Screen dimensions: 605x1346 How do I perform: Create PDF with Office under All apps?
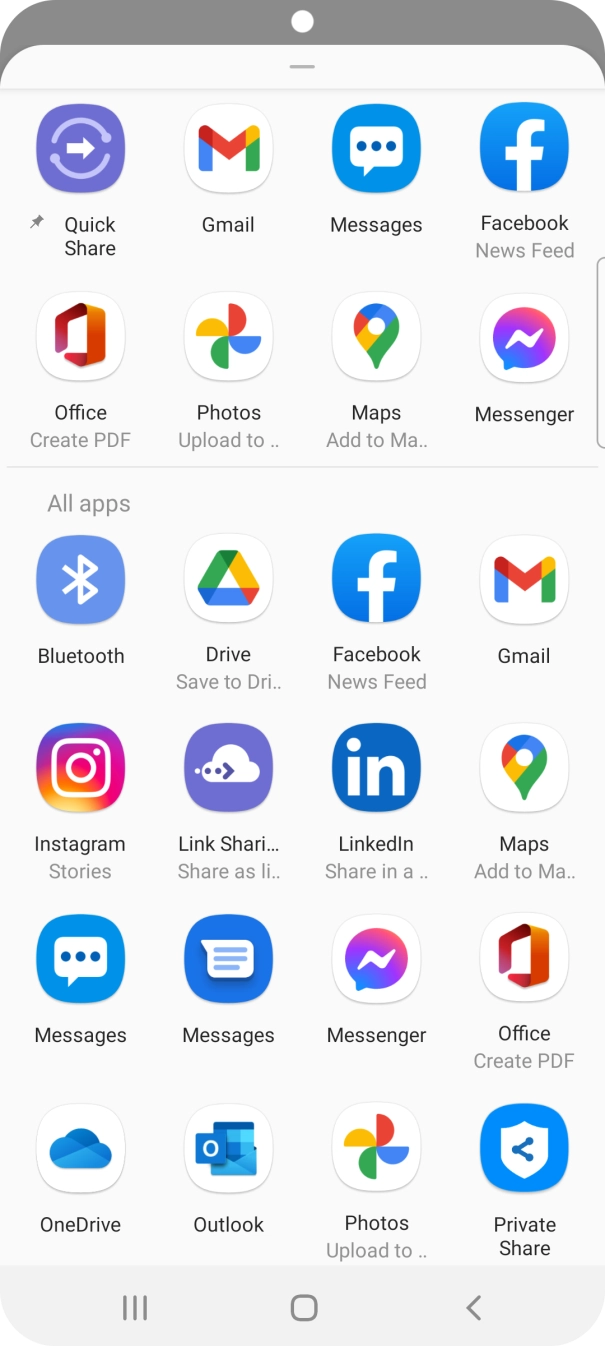524,960
